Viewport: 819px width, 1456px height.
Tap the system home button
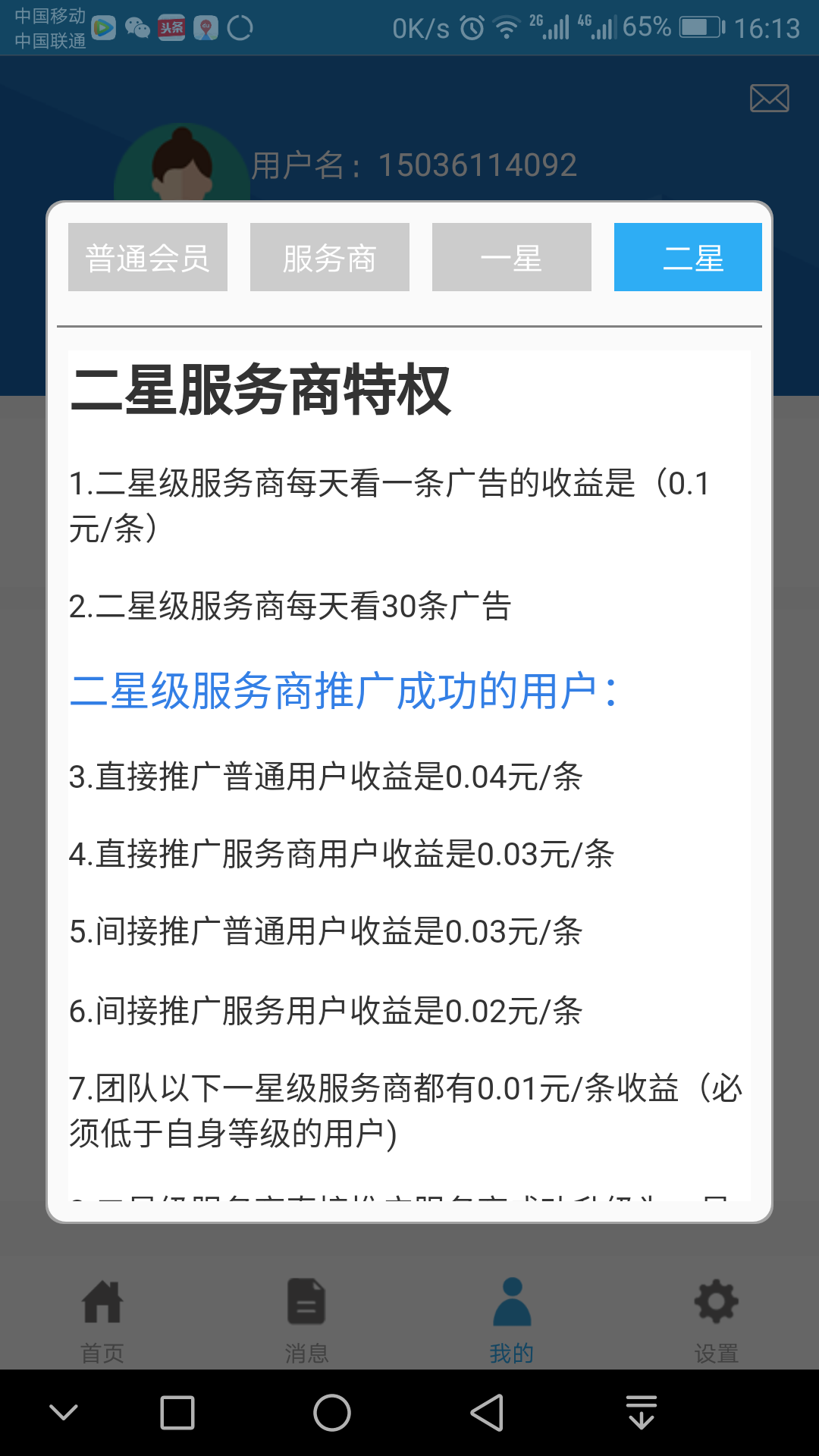332,1413
